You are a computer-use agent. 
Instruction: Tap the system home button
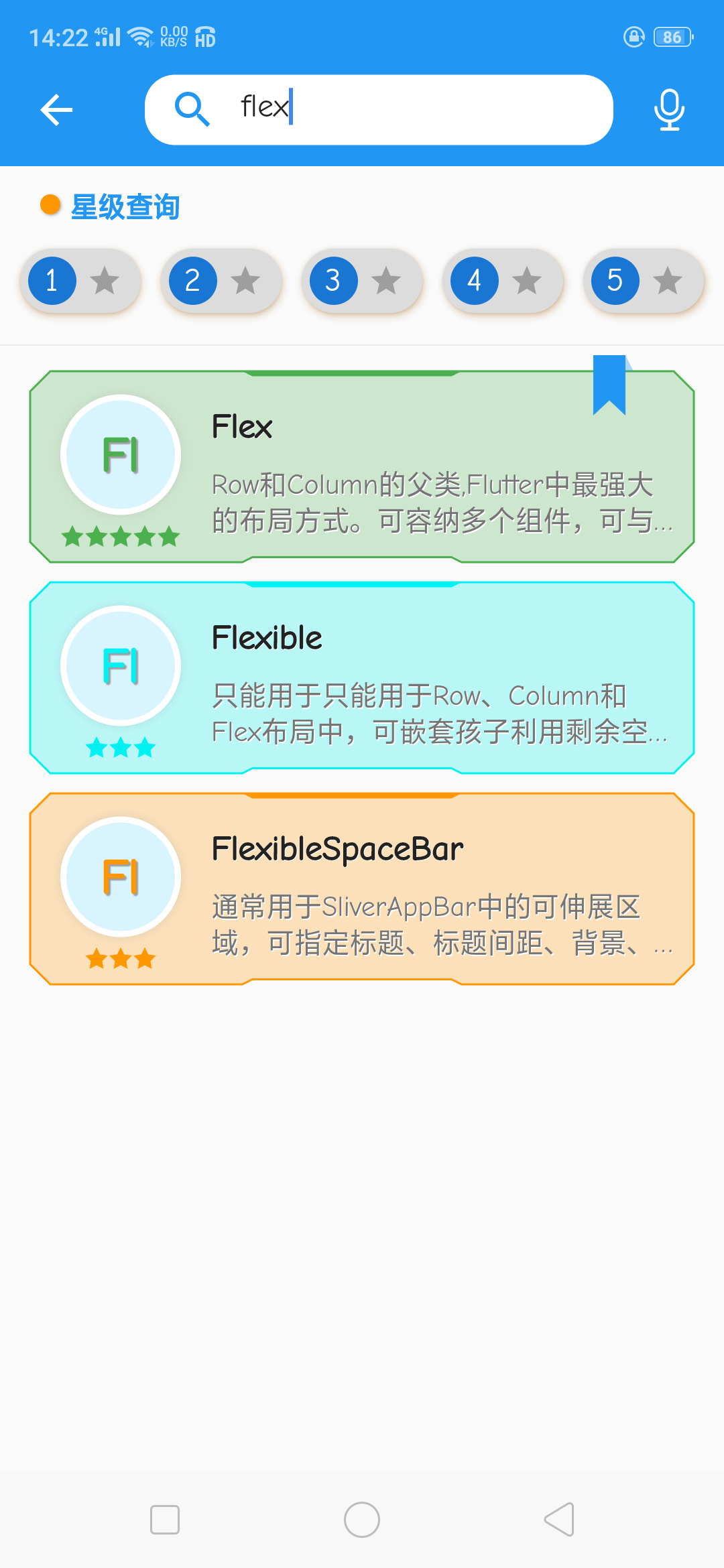(x=362, y=1520)
